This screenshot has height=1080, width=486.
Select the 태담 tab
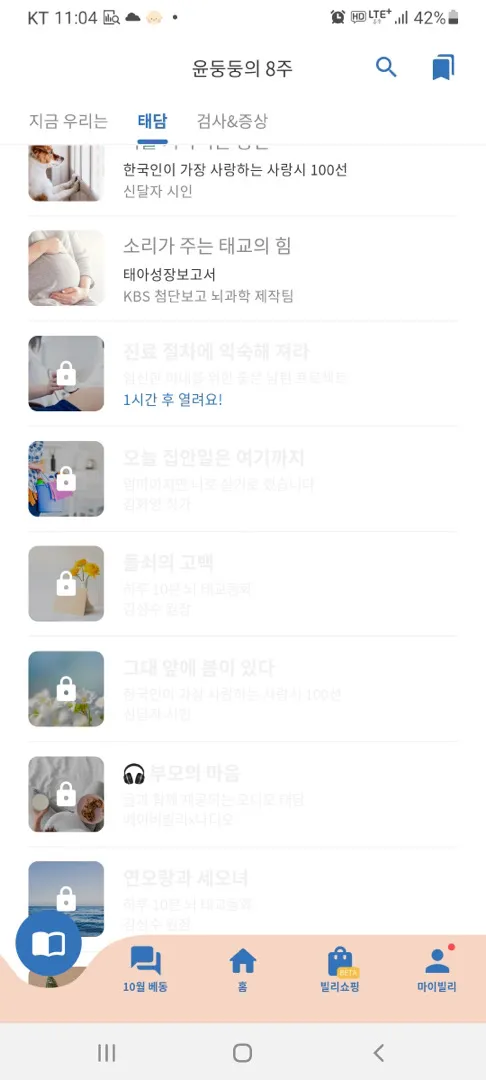pos(152,122)
